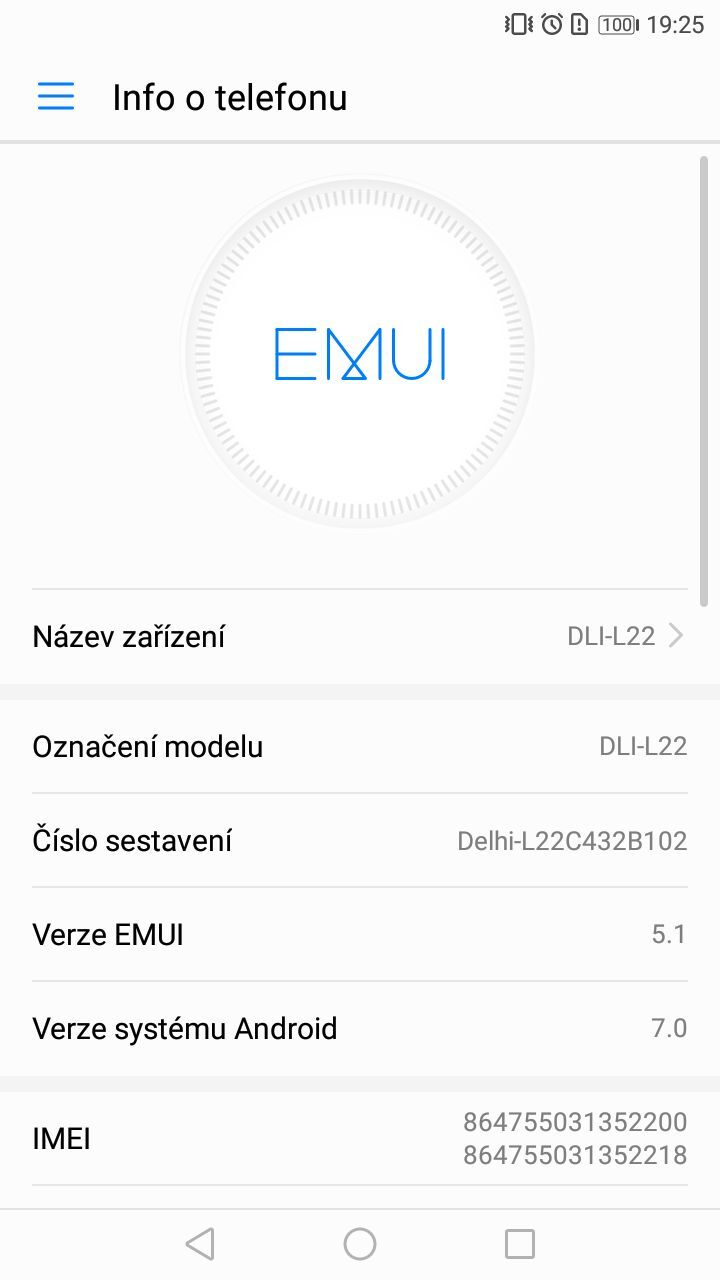Tap the disclosure arrow next to DLI-L22
Image resolution: width=720 pixels, height=1280 pixels.
tap(676, 635)
